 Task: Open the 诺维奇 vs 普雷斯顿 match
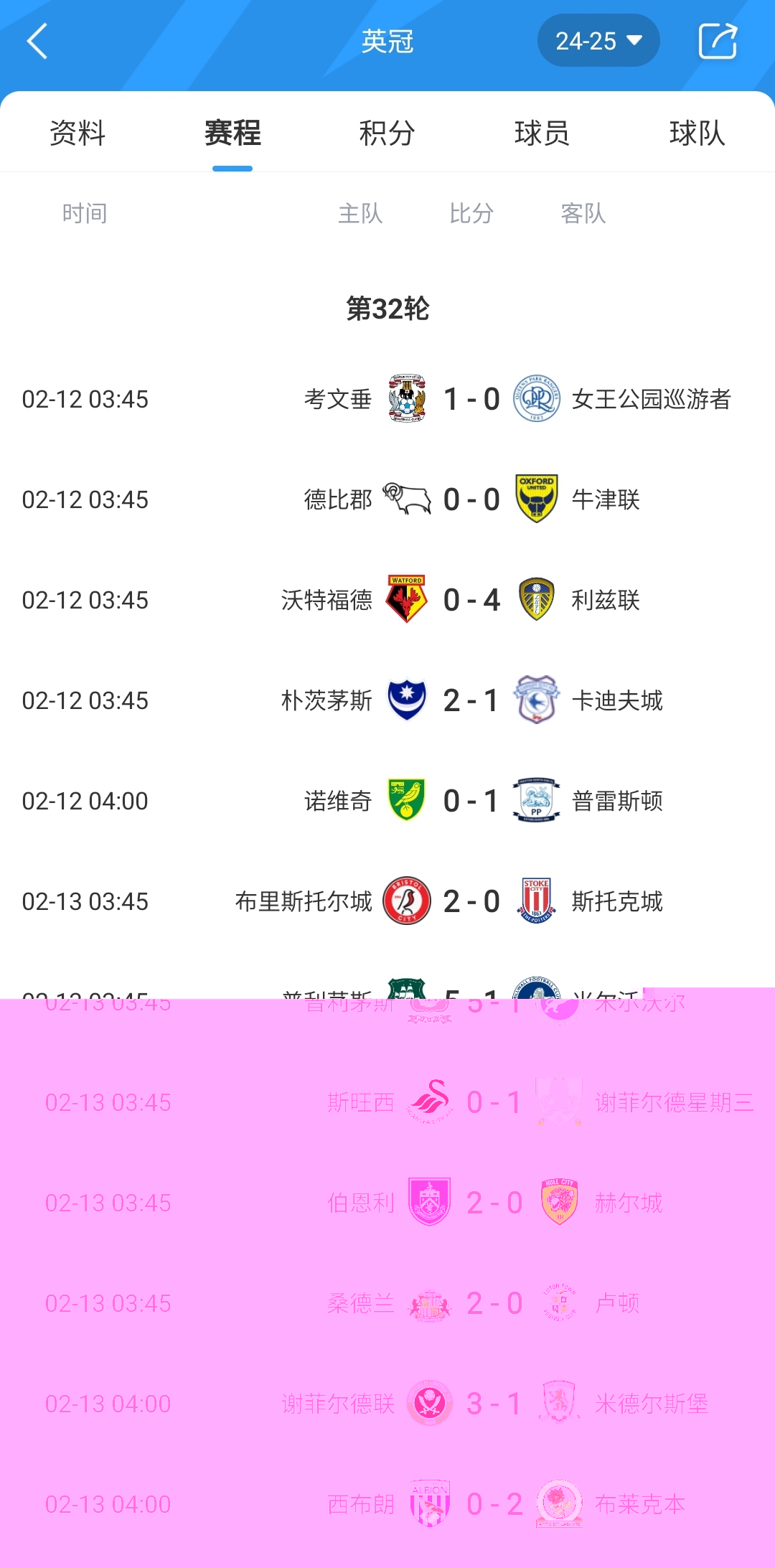387,801
